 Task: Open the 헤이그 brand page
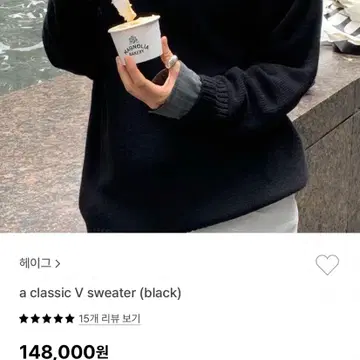40,264
